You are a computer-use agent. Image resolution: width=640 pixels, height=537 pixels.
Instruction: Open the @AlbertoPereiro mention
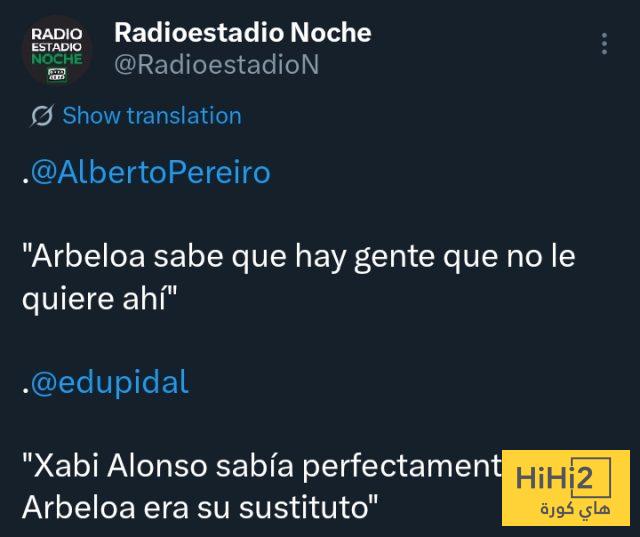point(150,172)
